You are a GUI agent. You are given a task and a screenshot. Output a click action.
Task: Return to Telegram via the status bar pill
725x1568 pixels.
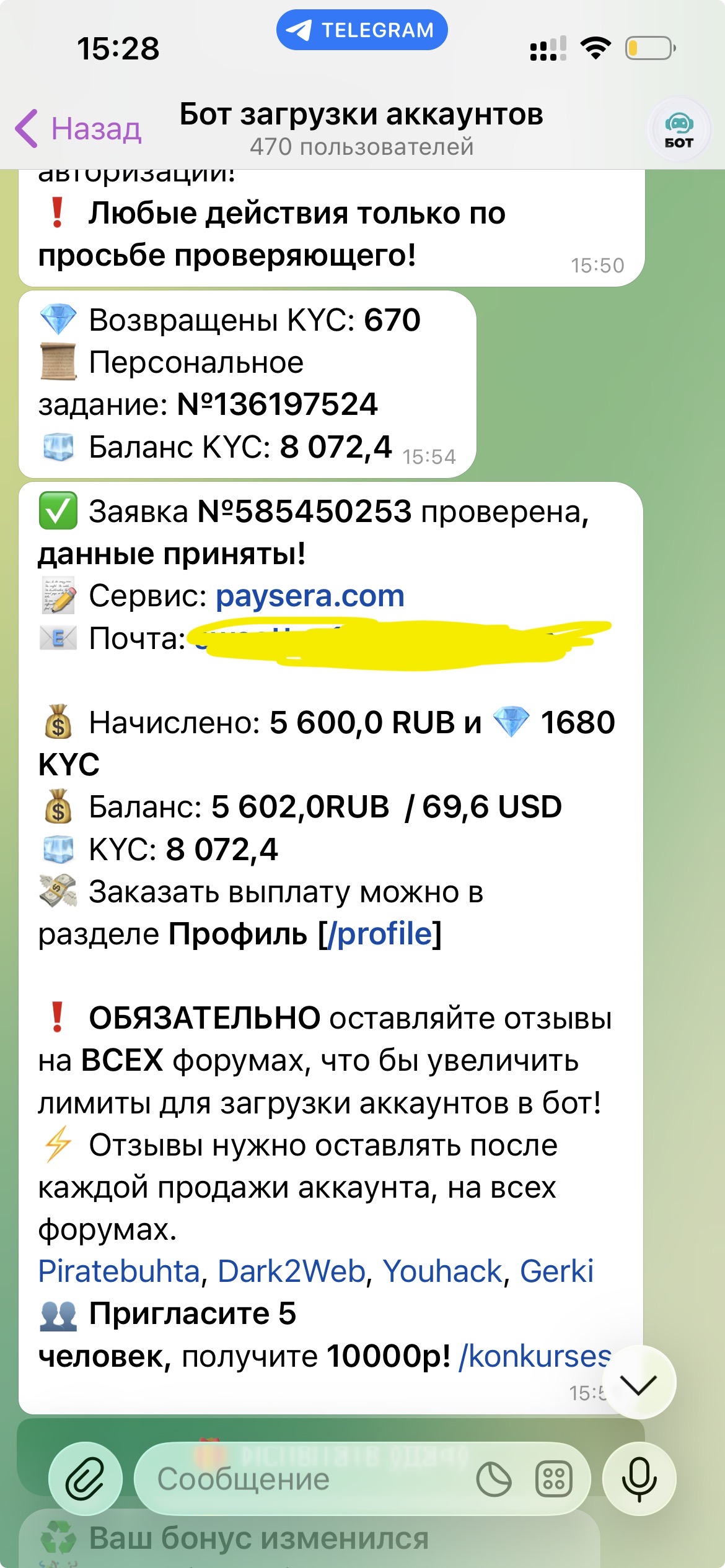362,30
